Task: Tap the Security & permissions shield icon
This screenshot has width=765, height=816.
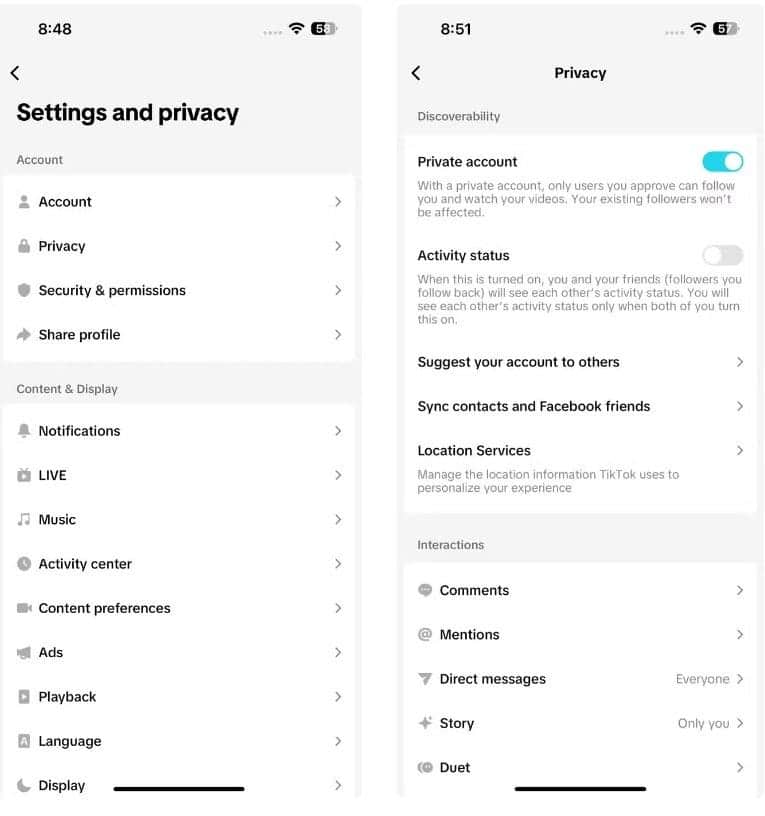Action: [23, 290]
